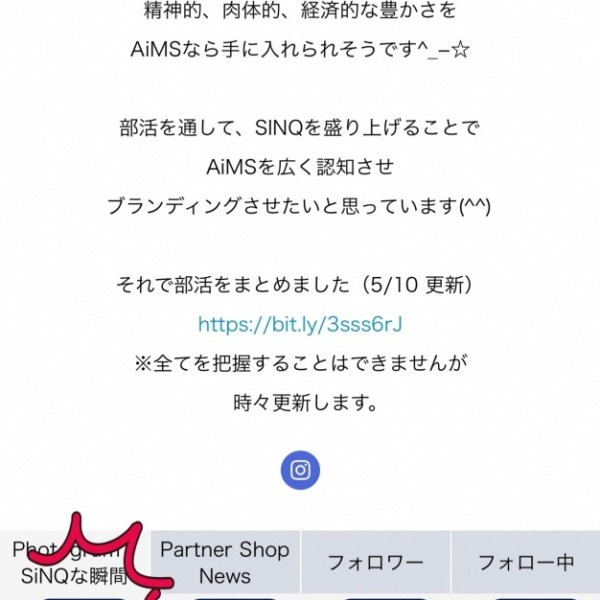Switch to Photogram SiNQな瞬間 tab

coord(75,563)
